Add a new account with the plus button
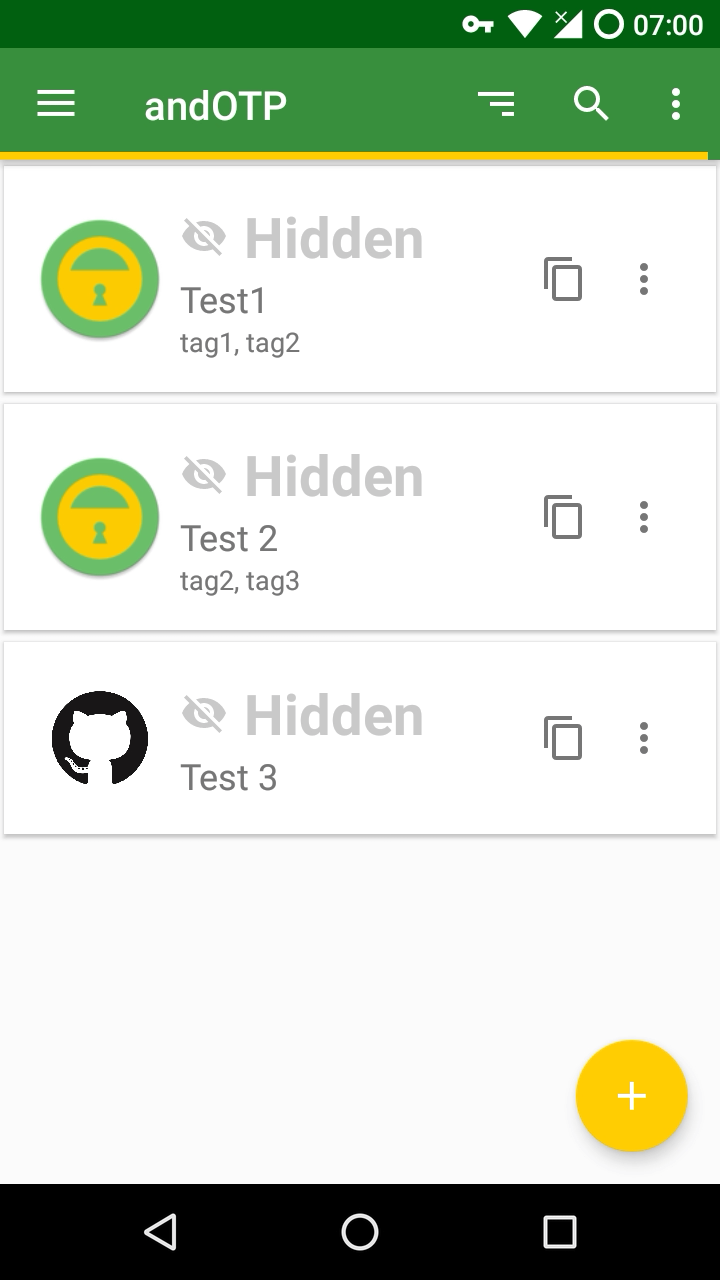This screenshot has width=720, height=1280. tap(631, 1096)
